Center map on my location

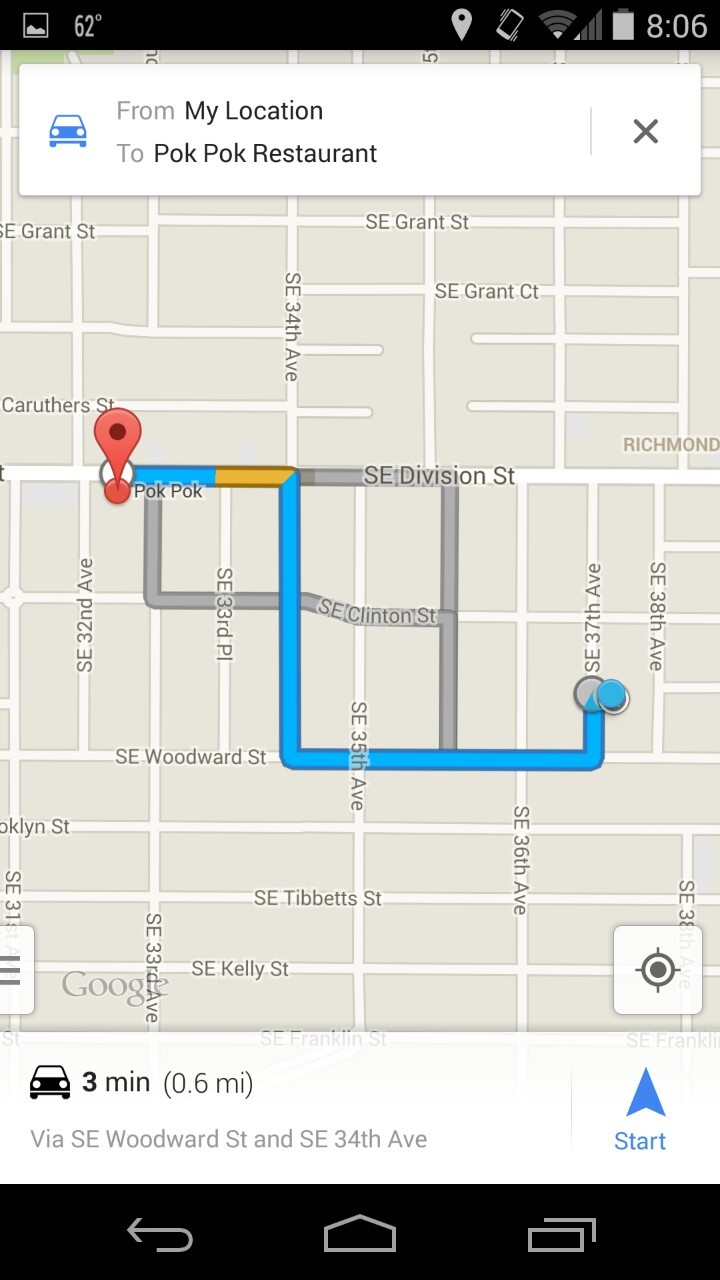[x=657, y=970]
